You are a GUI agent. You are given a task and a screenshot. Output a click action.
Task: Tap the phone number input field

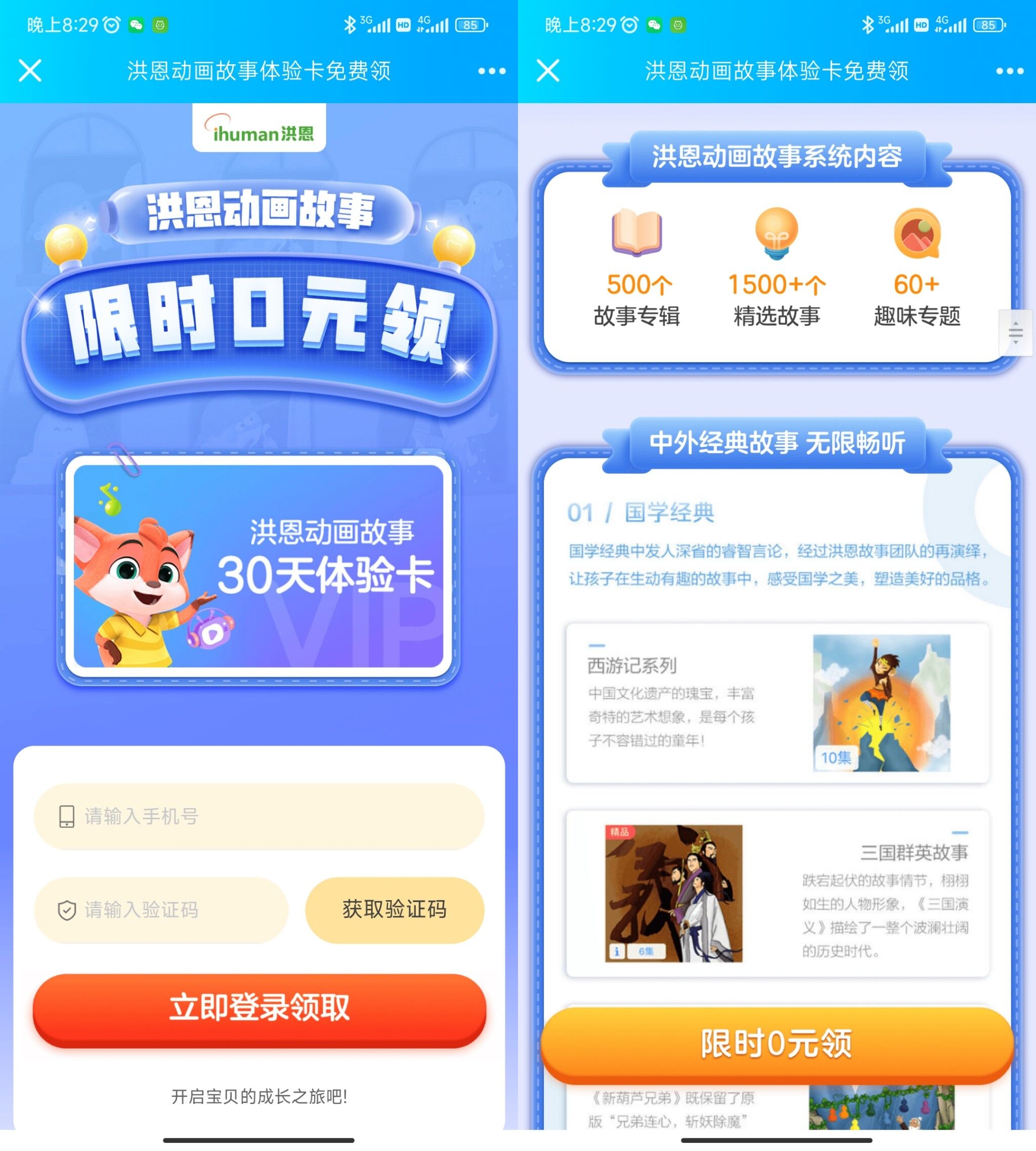[259, 816]
